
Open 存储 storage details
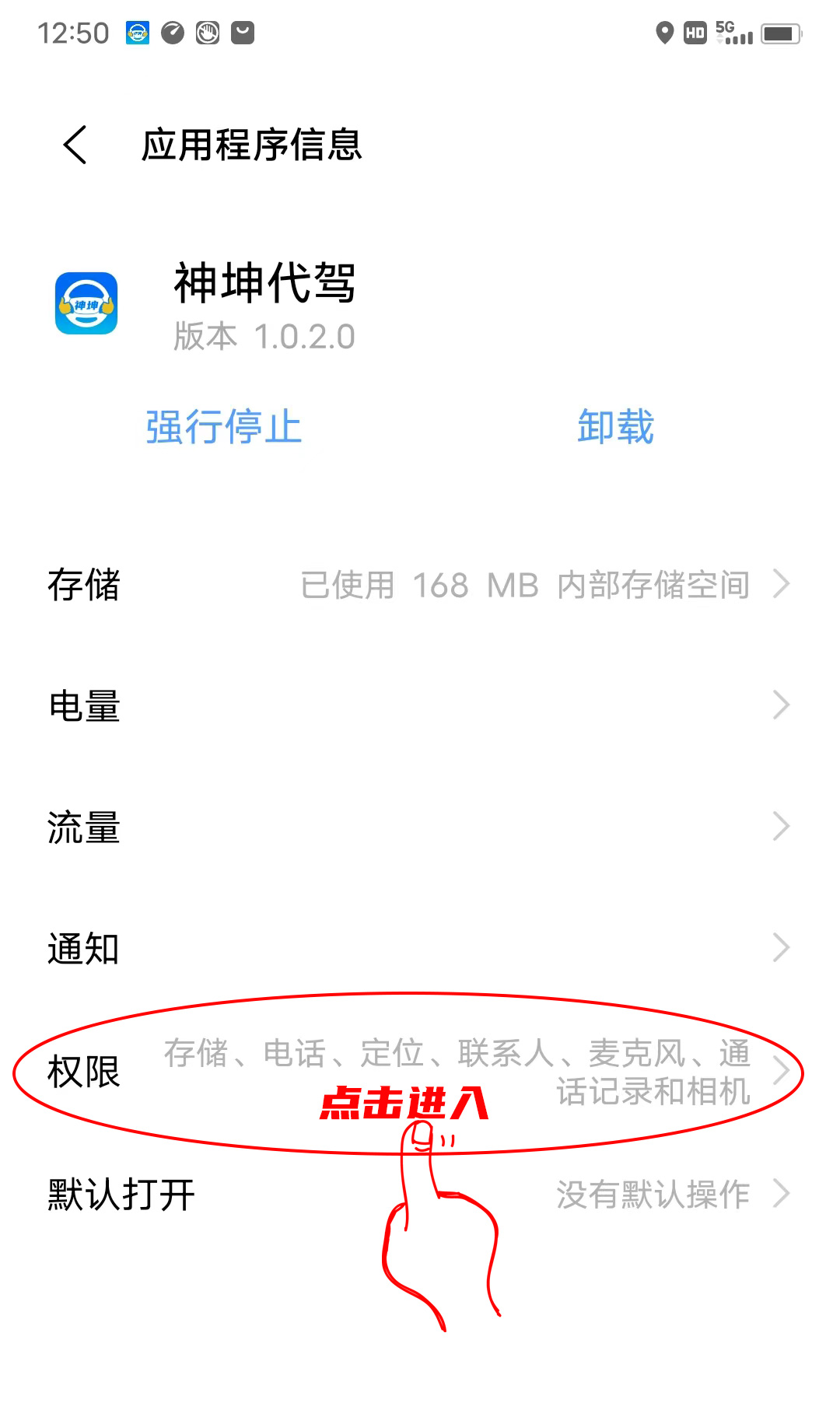(x=420, y=585)
